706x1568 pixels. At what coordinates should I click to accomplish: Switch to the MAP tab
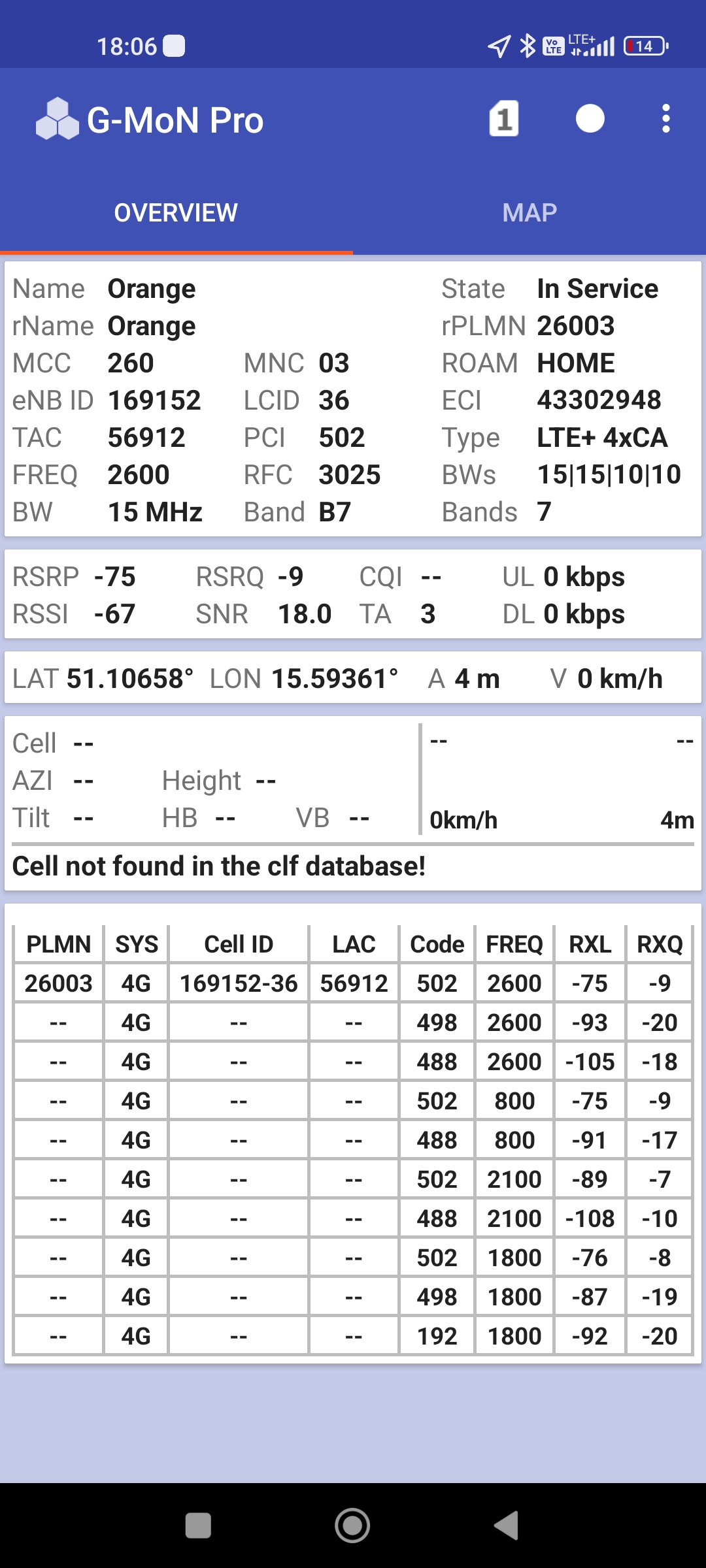[529, 213]
